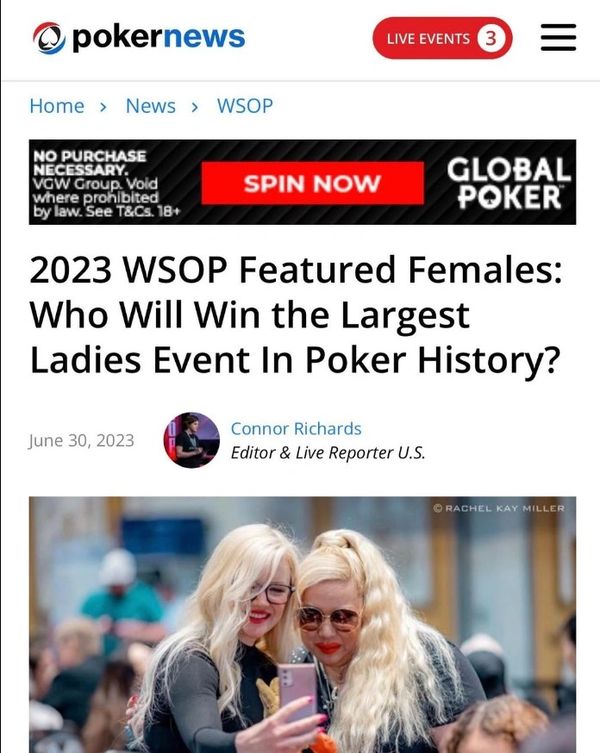Open Live Events
The image size is (600, 753).
[x=441, y=38]
